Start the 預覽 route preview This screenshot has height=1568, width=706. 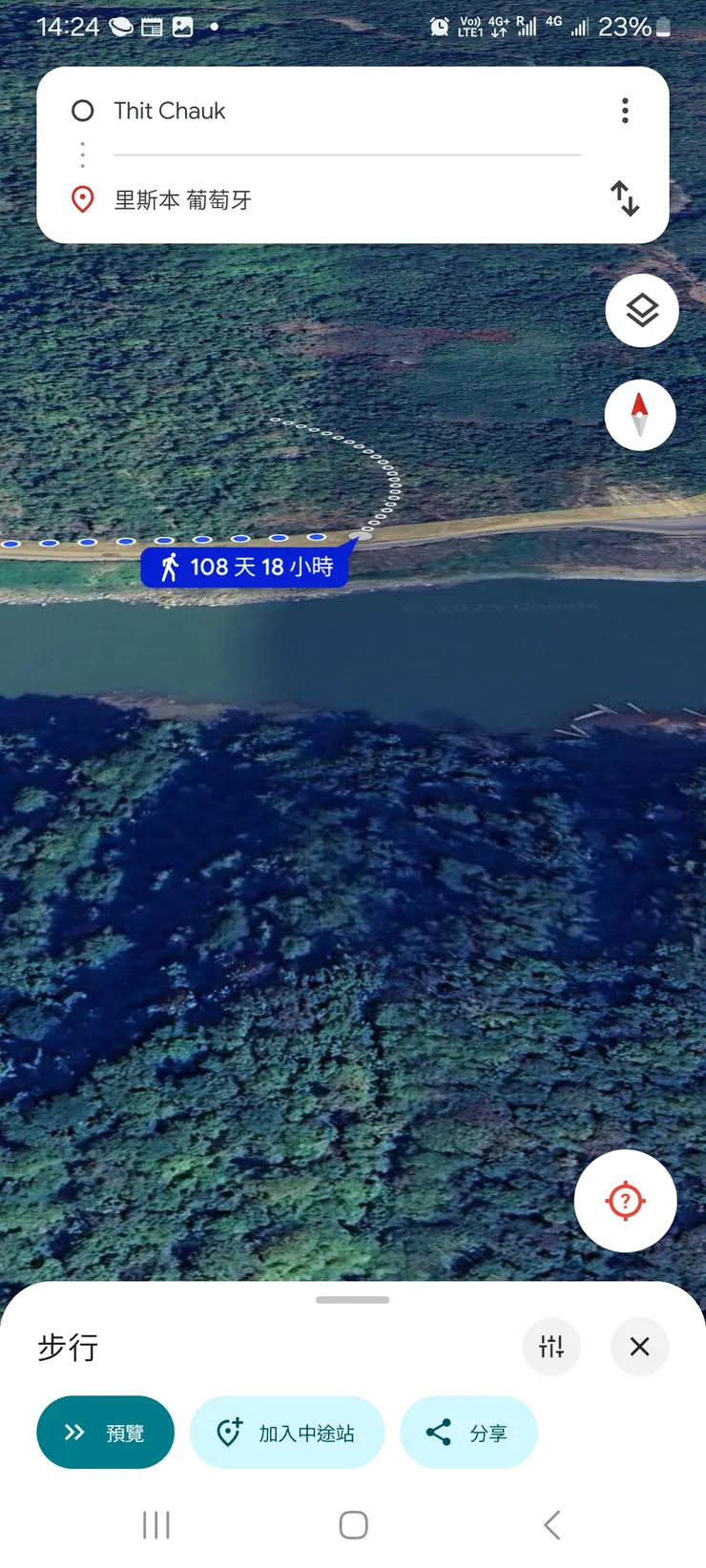tap(105, 1433)
